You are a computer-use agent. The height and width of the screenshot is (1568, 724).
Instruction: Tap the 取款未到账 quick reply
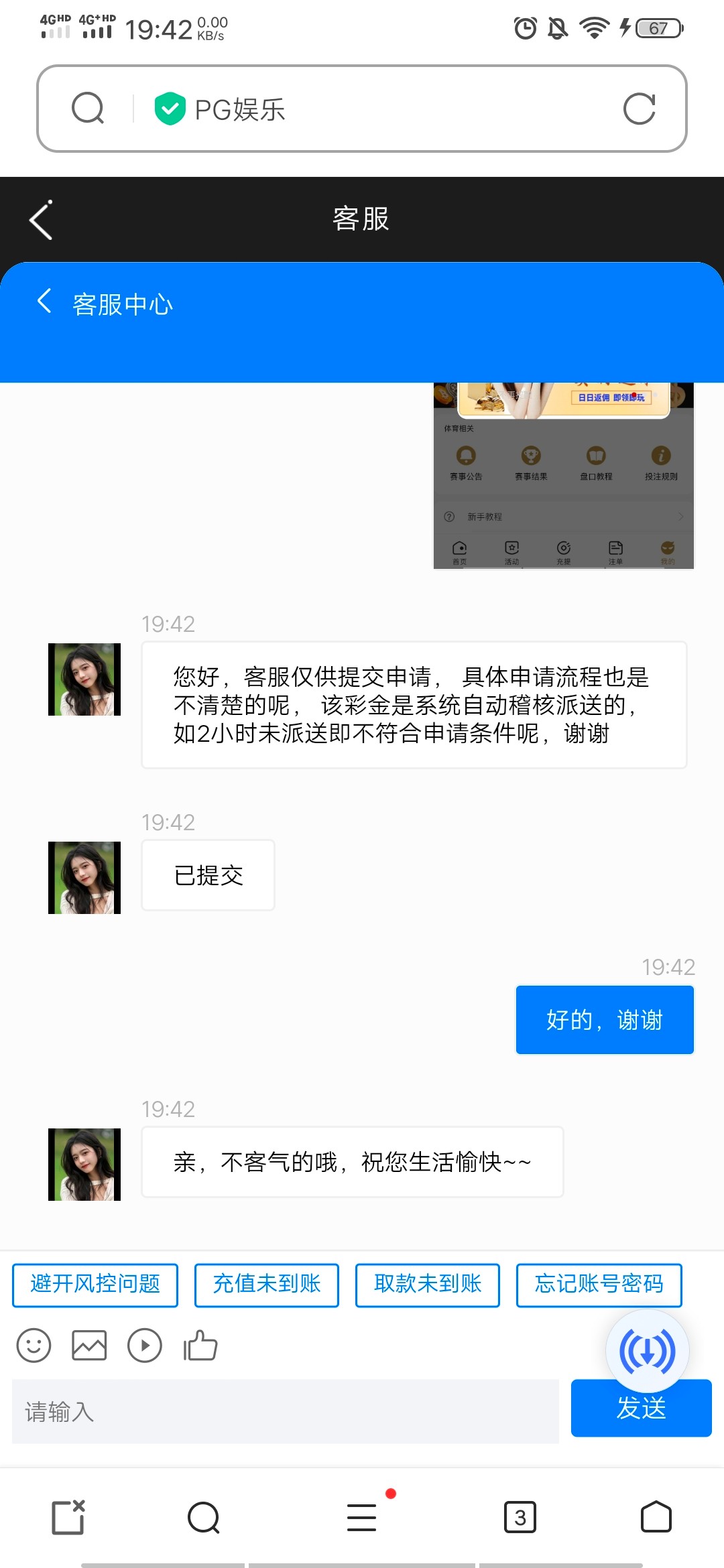coord(427,1285)
